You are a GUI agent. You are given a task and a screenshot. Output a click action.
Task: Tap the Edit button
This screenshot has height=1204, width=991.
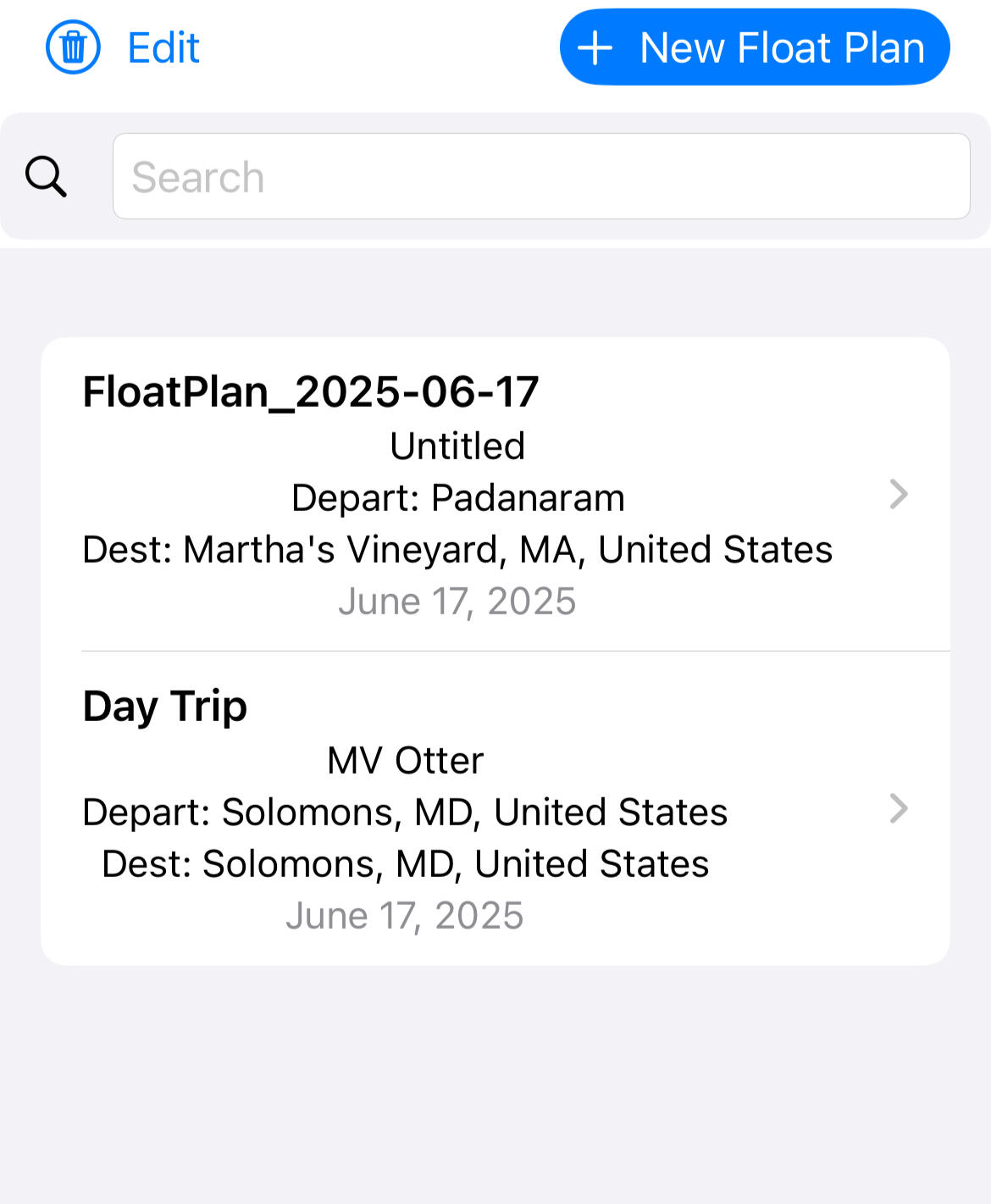(163, 47)
